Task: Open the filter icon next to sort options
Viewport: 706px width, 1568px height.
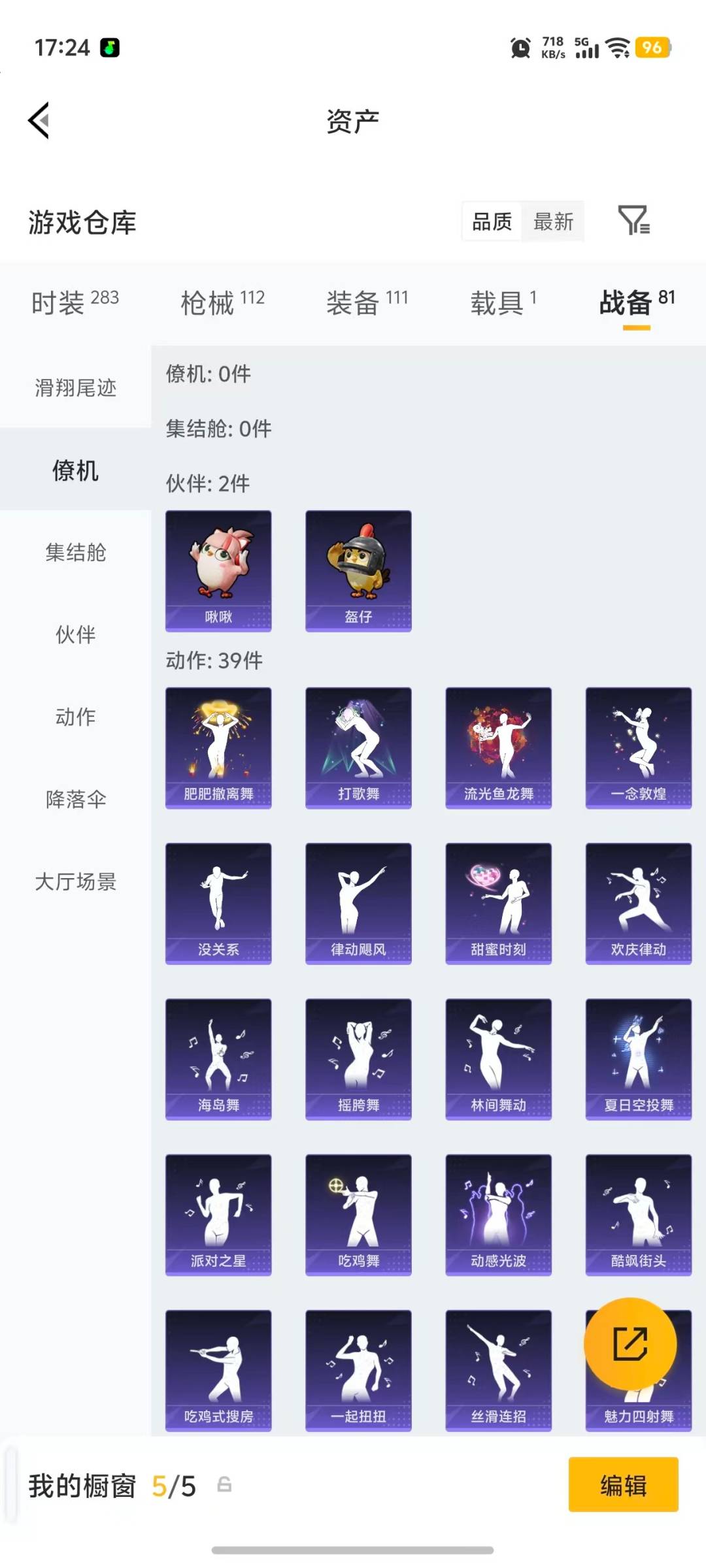Action: tap(633, 221)
